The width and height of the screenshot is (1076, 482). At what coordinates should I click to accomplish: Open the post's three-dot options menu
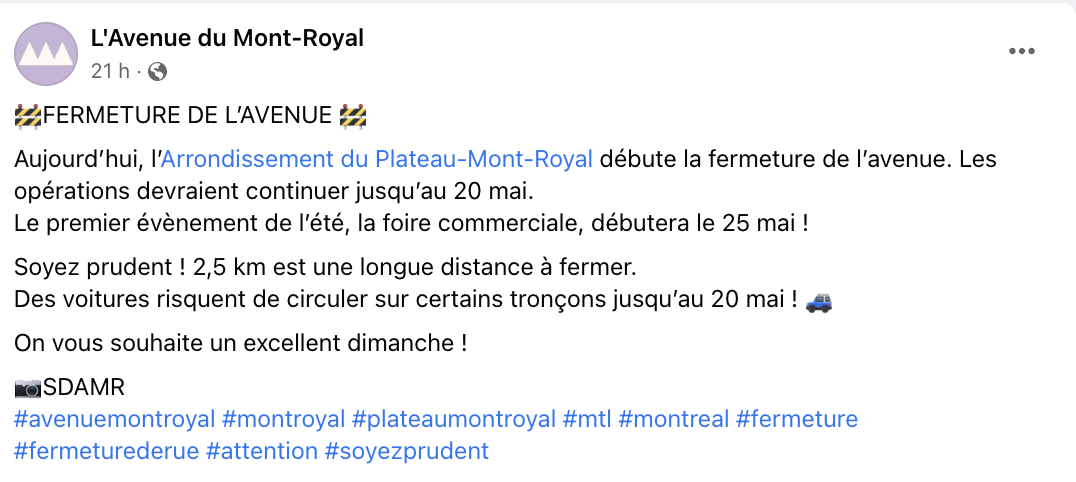1020,51
